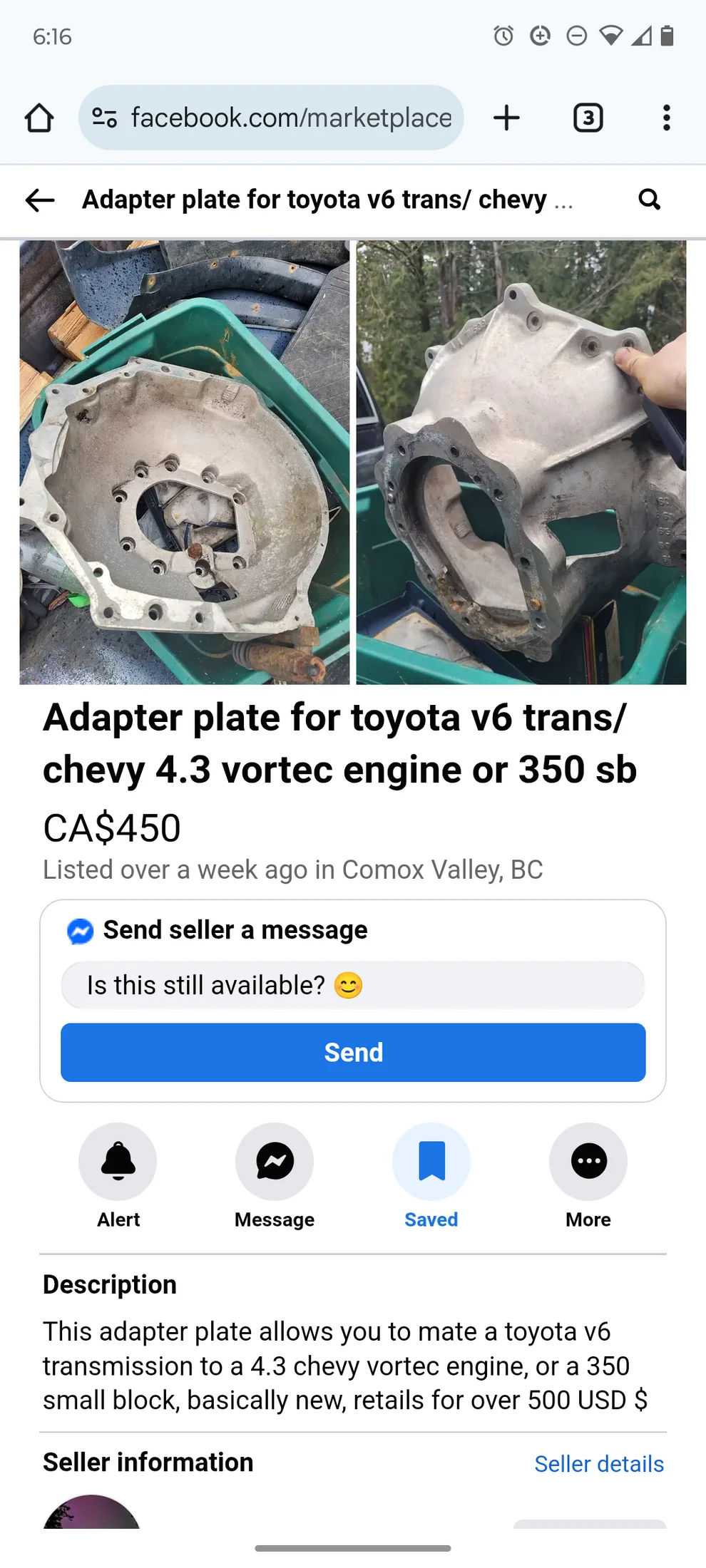Search Marketplace with the magnifier icon
This screenshot has width=706, height=1568.
[649, 200]
